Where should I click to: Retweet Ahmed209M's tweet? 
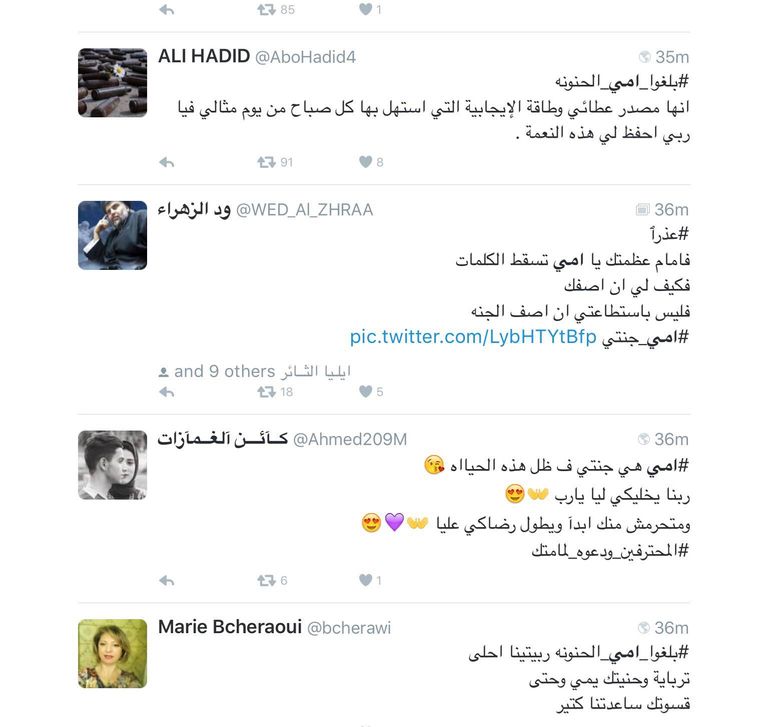pos(267,580)
